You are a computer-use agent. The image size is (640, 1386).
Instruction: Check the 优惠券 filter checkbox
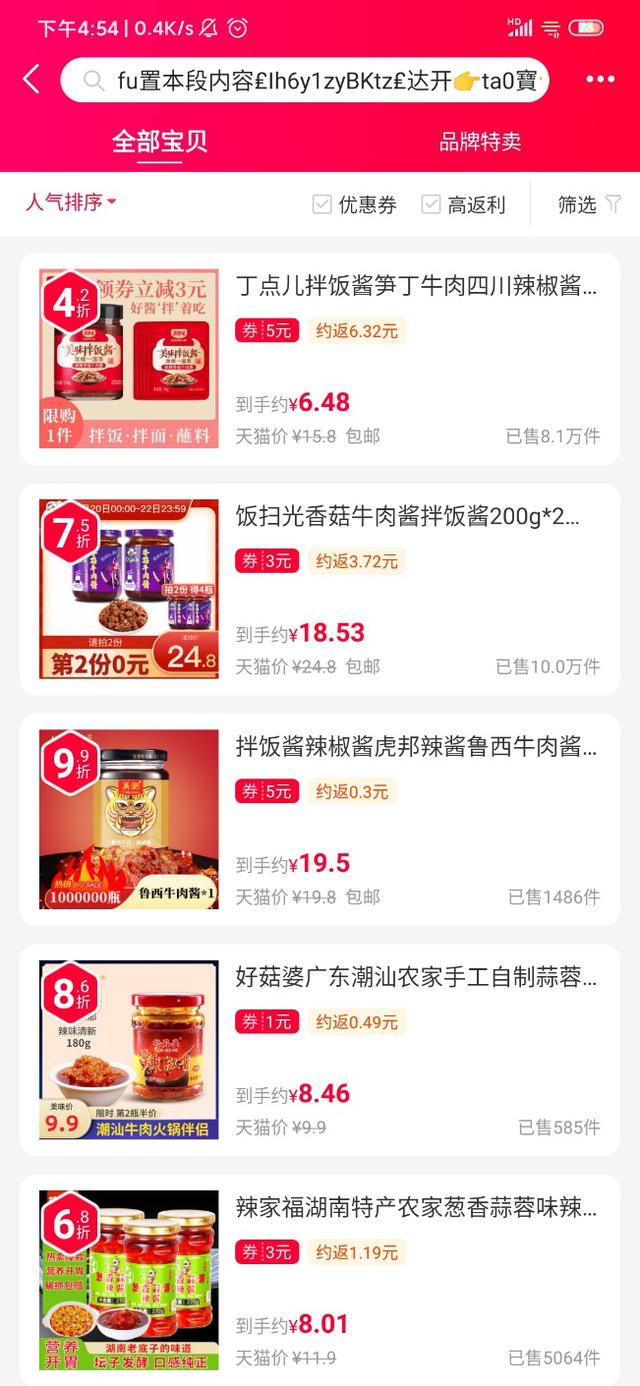coord(322,205)
